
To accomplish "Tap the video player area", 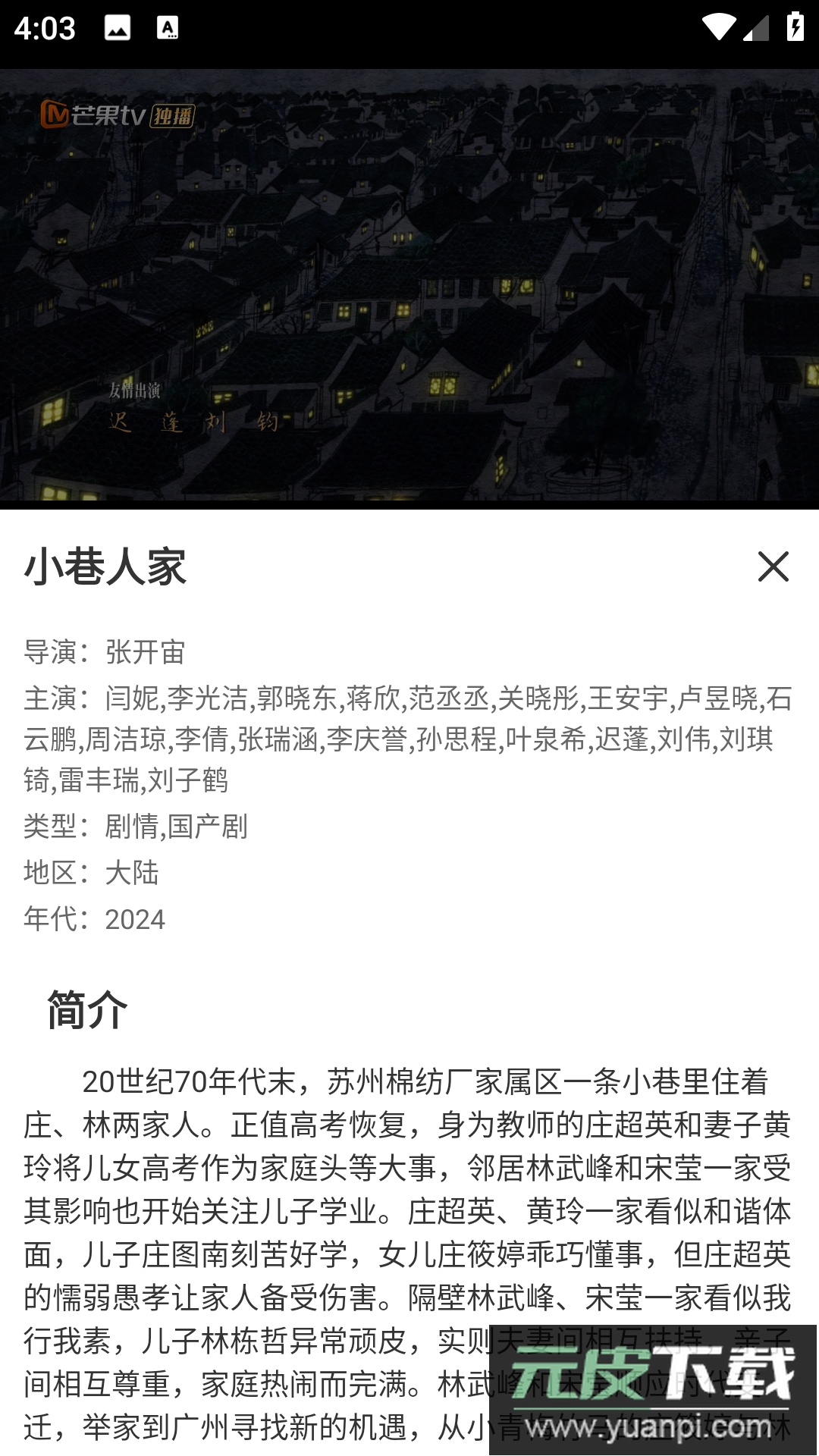I will click(x=409, y=288).
